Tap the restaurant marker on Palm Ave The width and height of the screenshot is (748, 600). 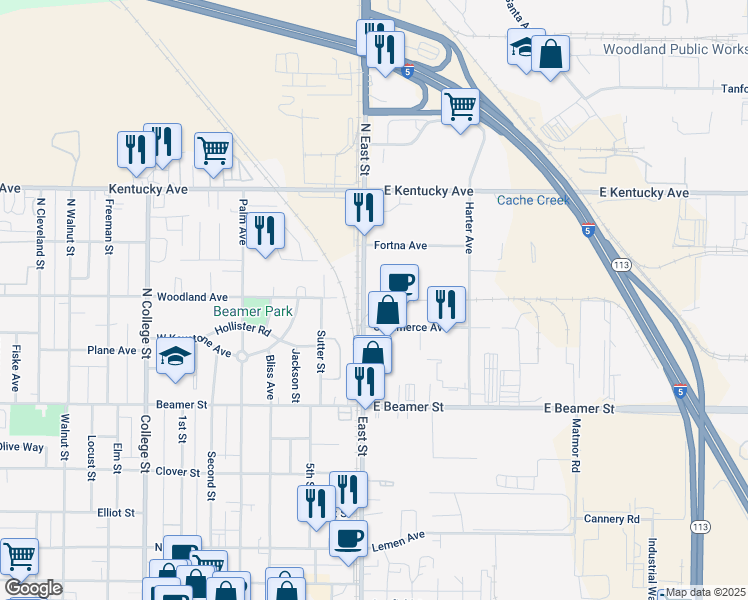click(265, 231)
